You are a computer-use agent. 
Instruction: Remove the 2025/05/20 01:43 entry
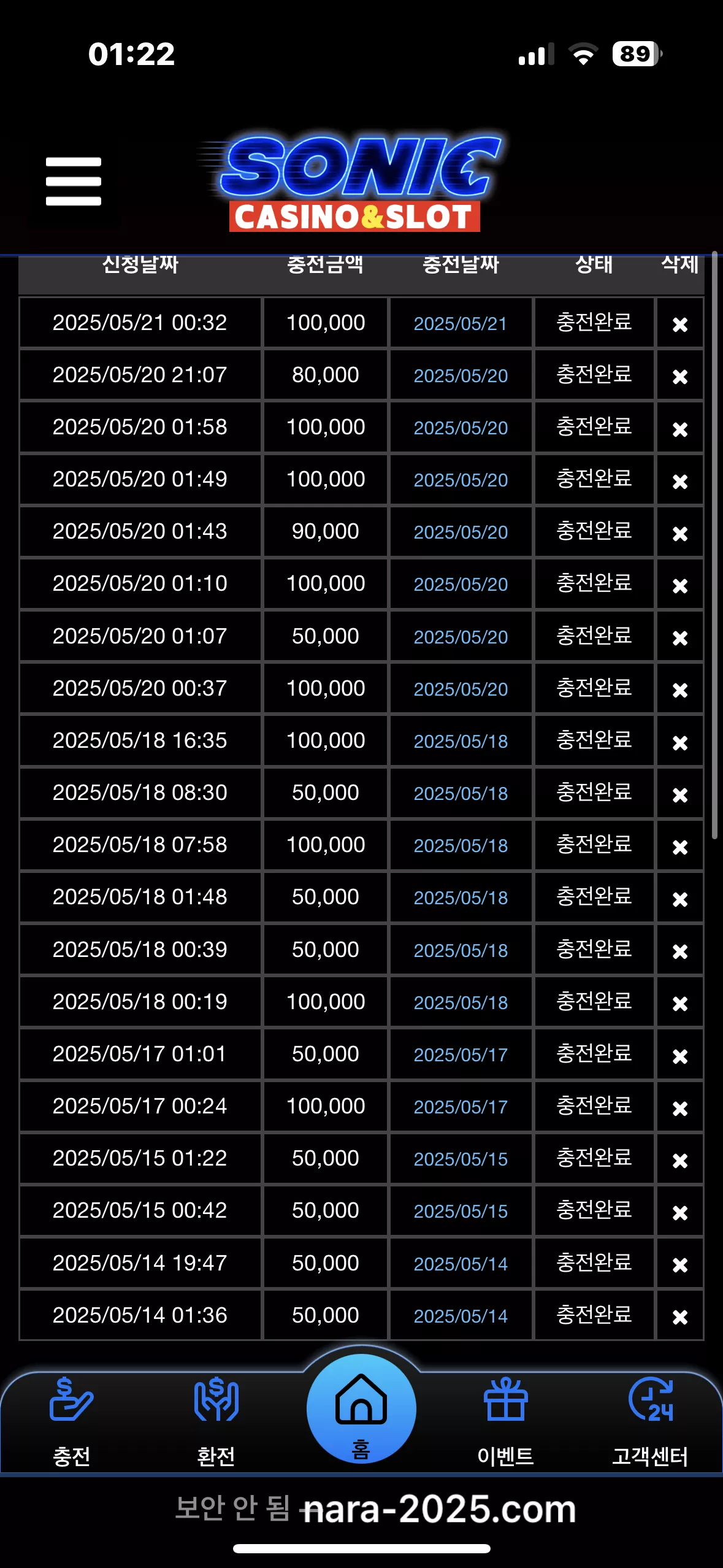[680, 533]
